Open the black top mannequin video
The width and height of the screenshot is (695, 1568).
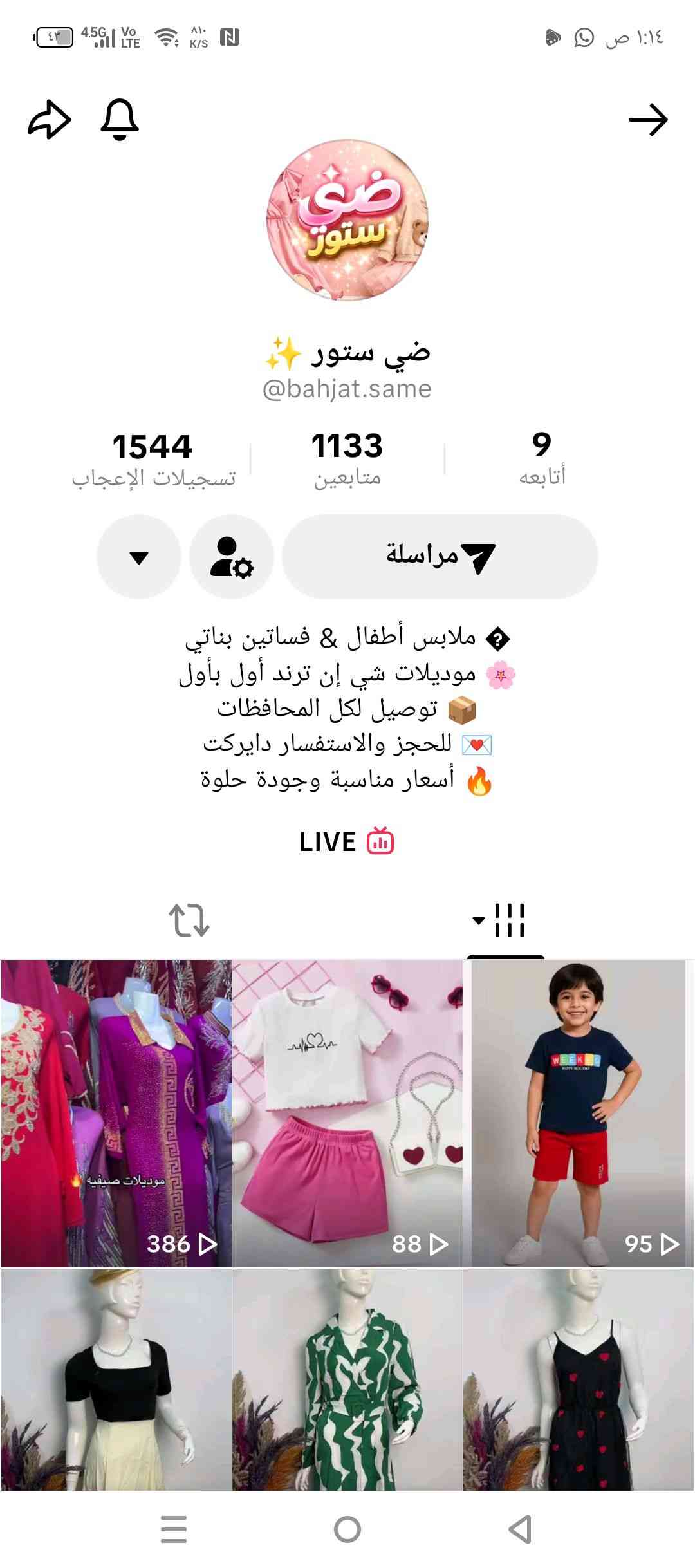pos(116,1379)
